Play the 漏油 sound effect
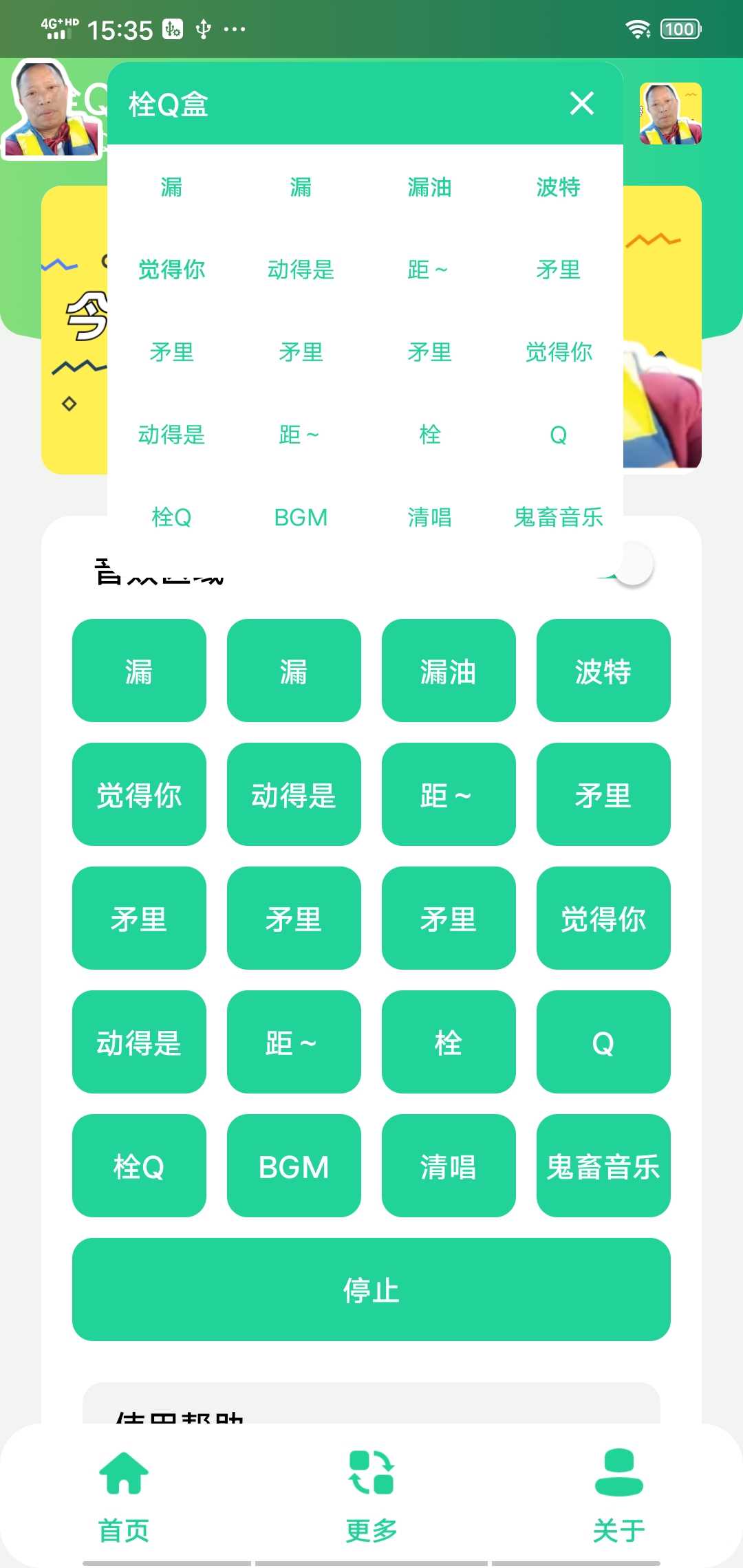This screenshot has width=743, height=1568. (x=448, y=671)
